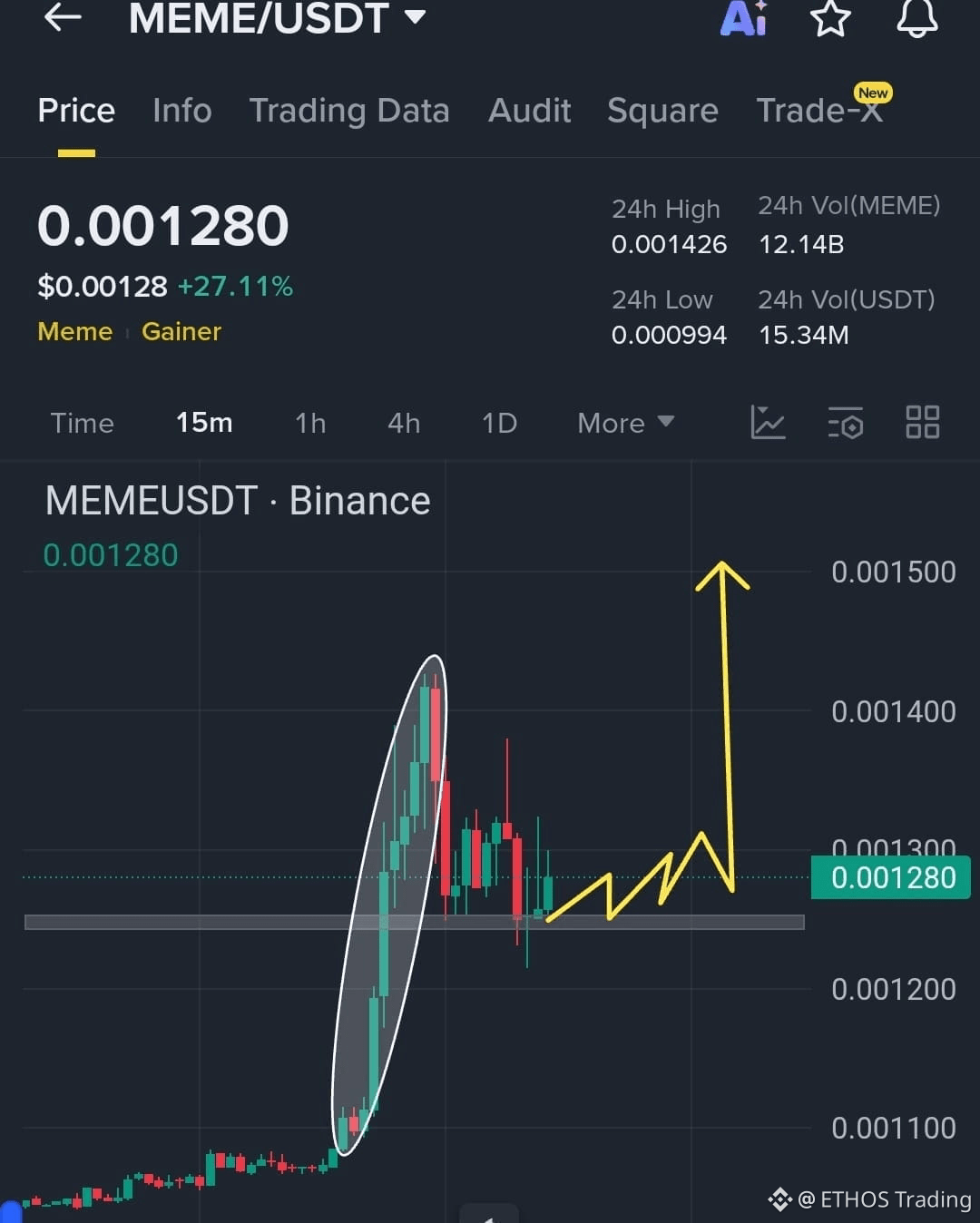Select the 1D chart interval
This screenshot has width=980, height=1223.
tap(499, 423)
